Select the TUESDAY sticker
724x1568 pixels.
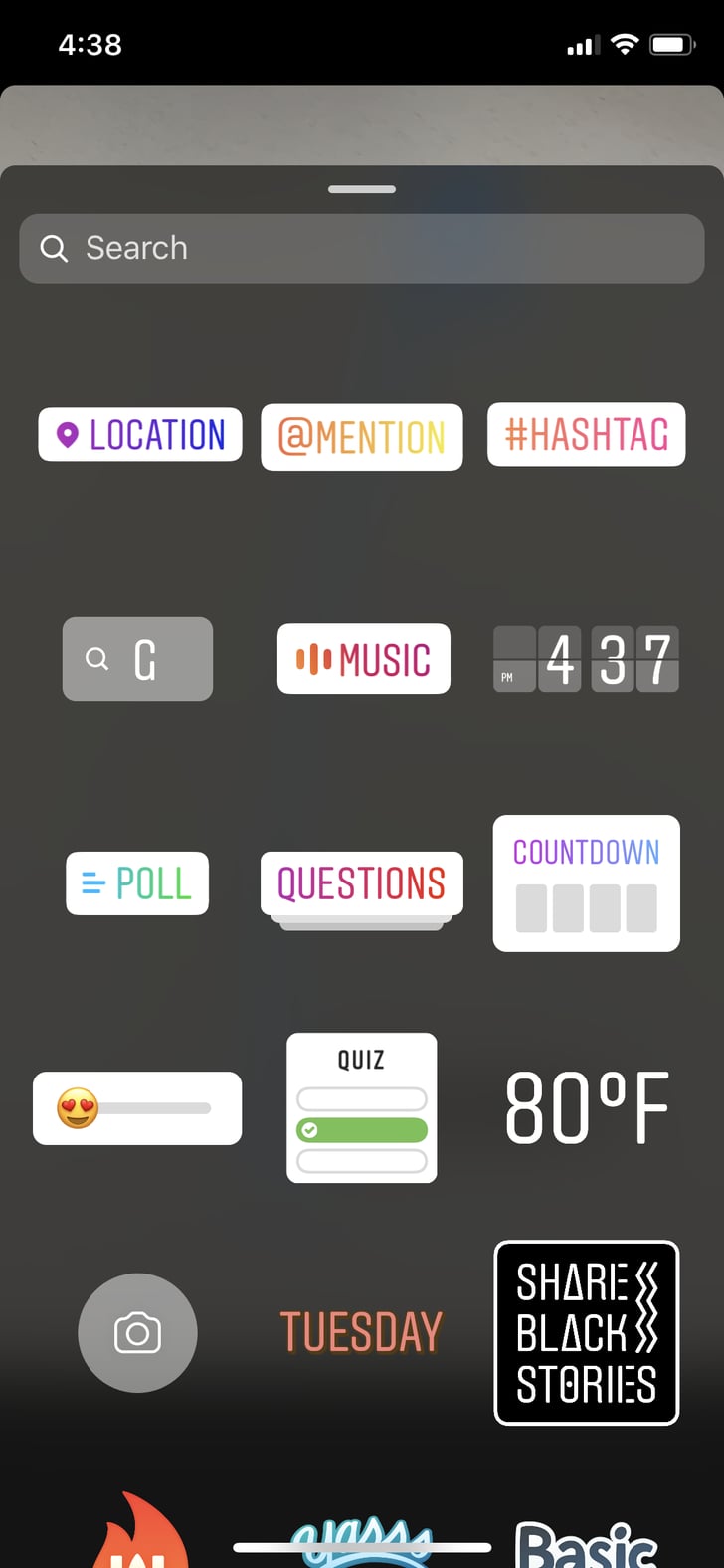pos(361,1330)
